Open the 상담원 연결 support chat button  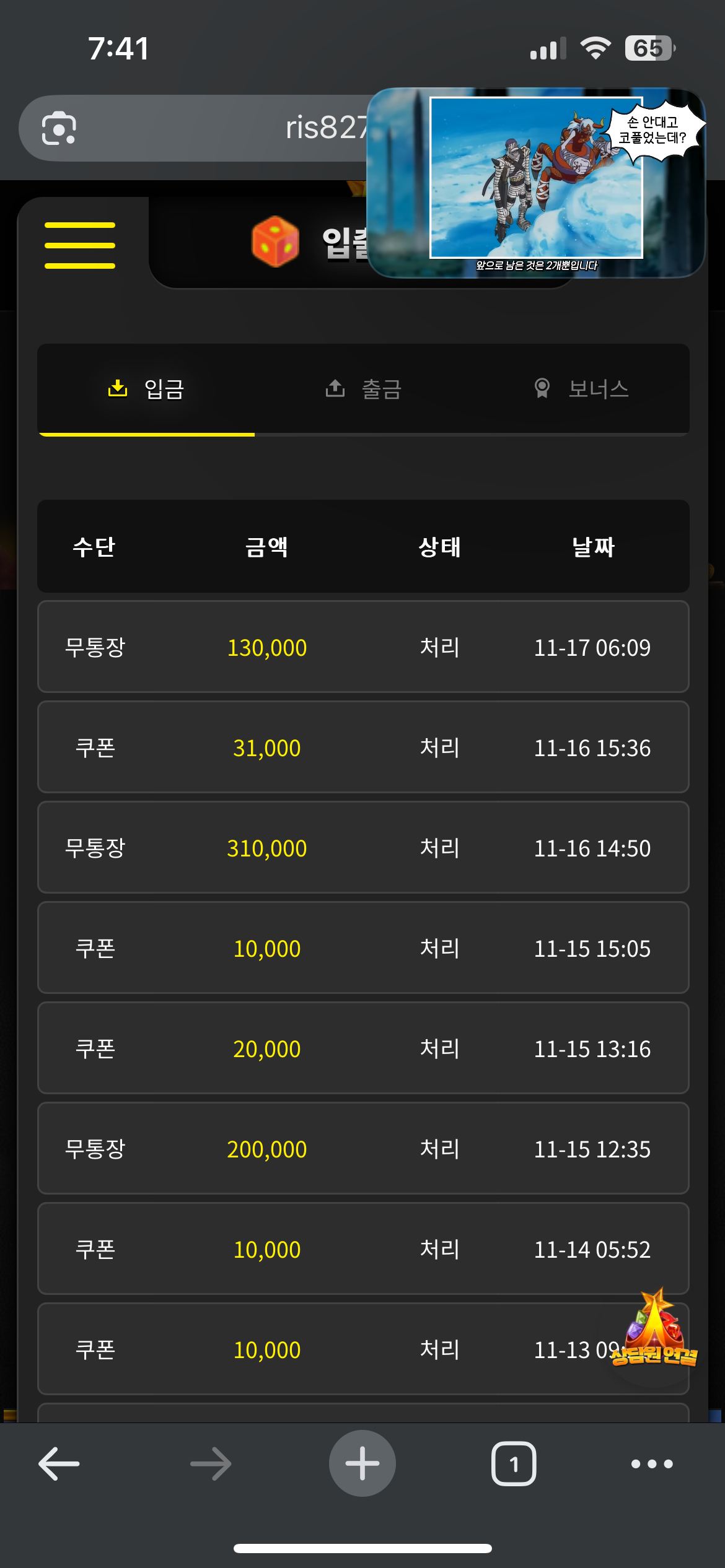click(654, 1331)
